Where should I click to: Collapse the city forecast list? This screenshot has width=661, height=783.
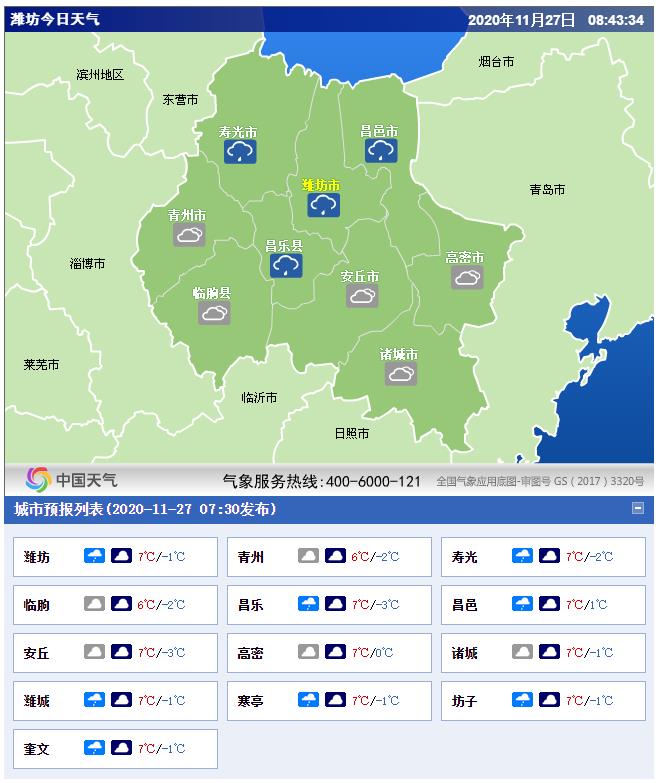click(x=638, y=508)
